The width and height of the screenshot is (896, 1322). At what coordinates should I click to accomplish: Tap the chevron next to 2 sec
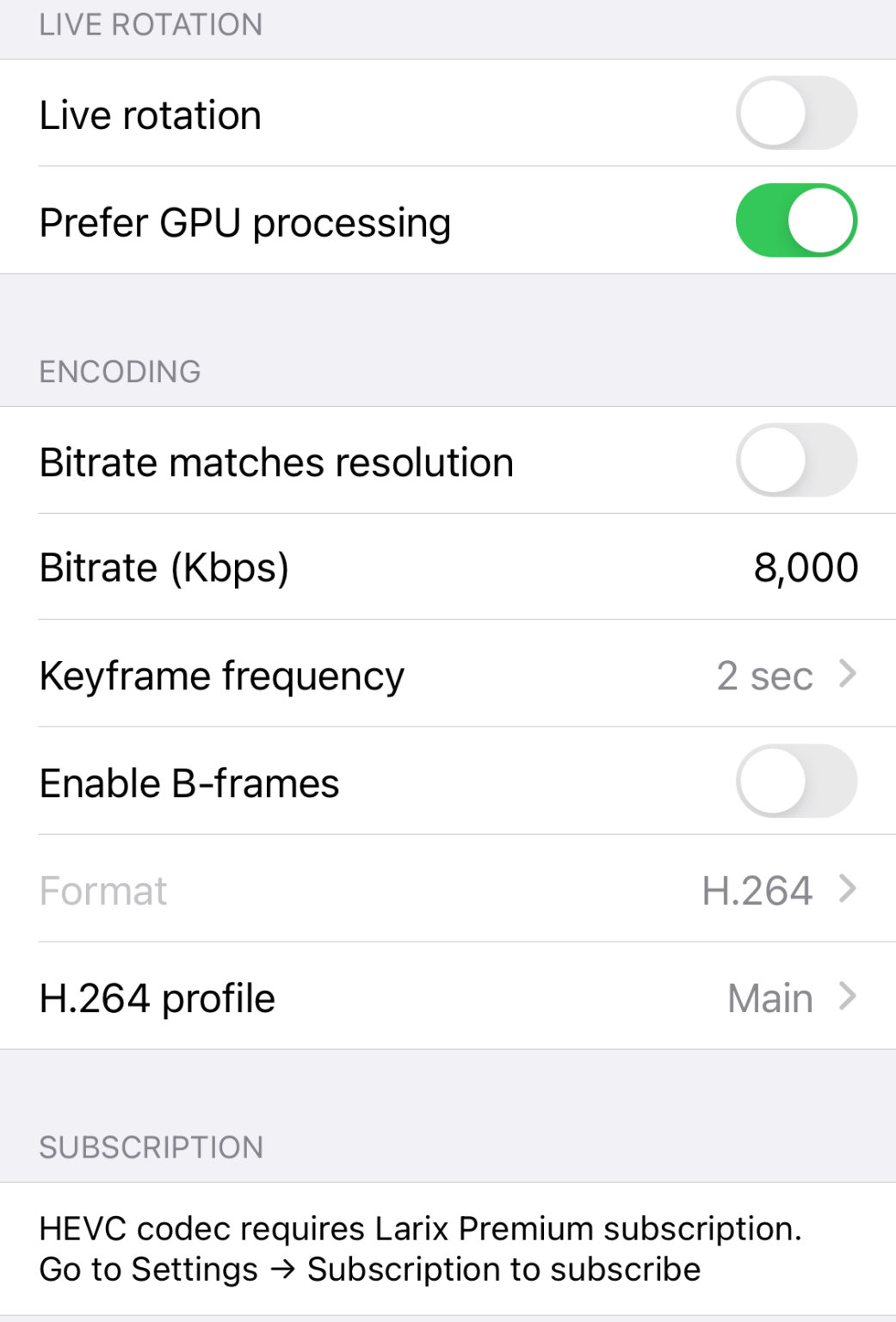coord(848,676)
